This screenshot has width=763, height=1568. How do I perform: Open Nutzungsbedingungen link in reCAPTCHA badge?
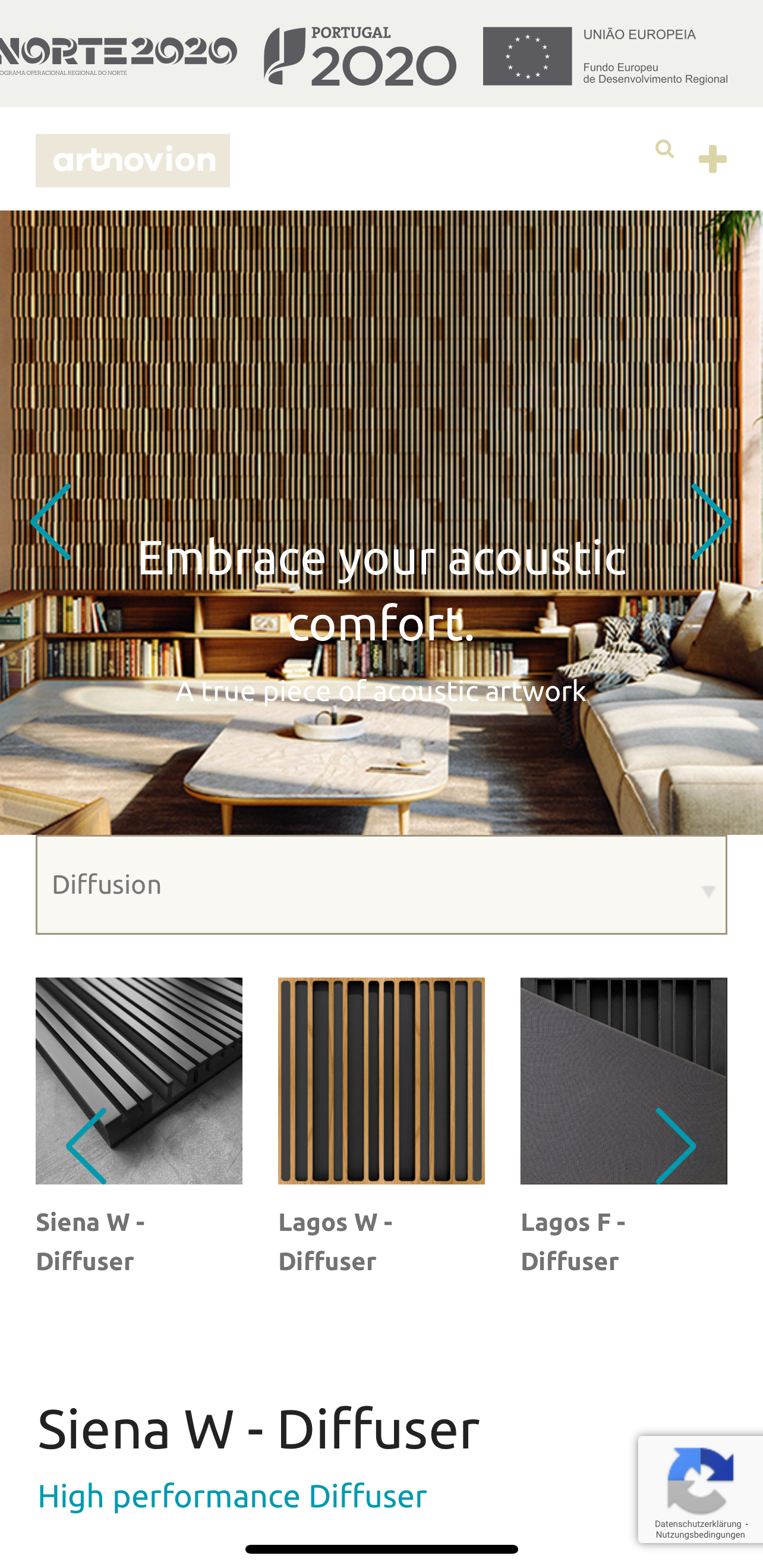pyautogui.click(x=701, y=1535)
